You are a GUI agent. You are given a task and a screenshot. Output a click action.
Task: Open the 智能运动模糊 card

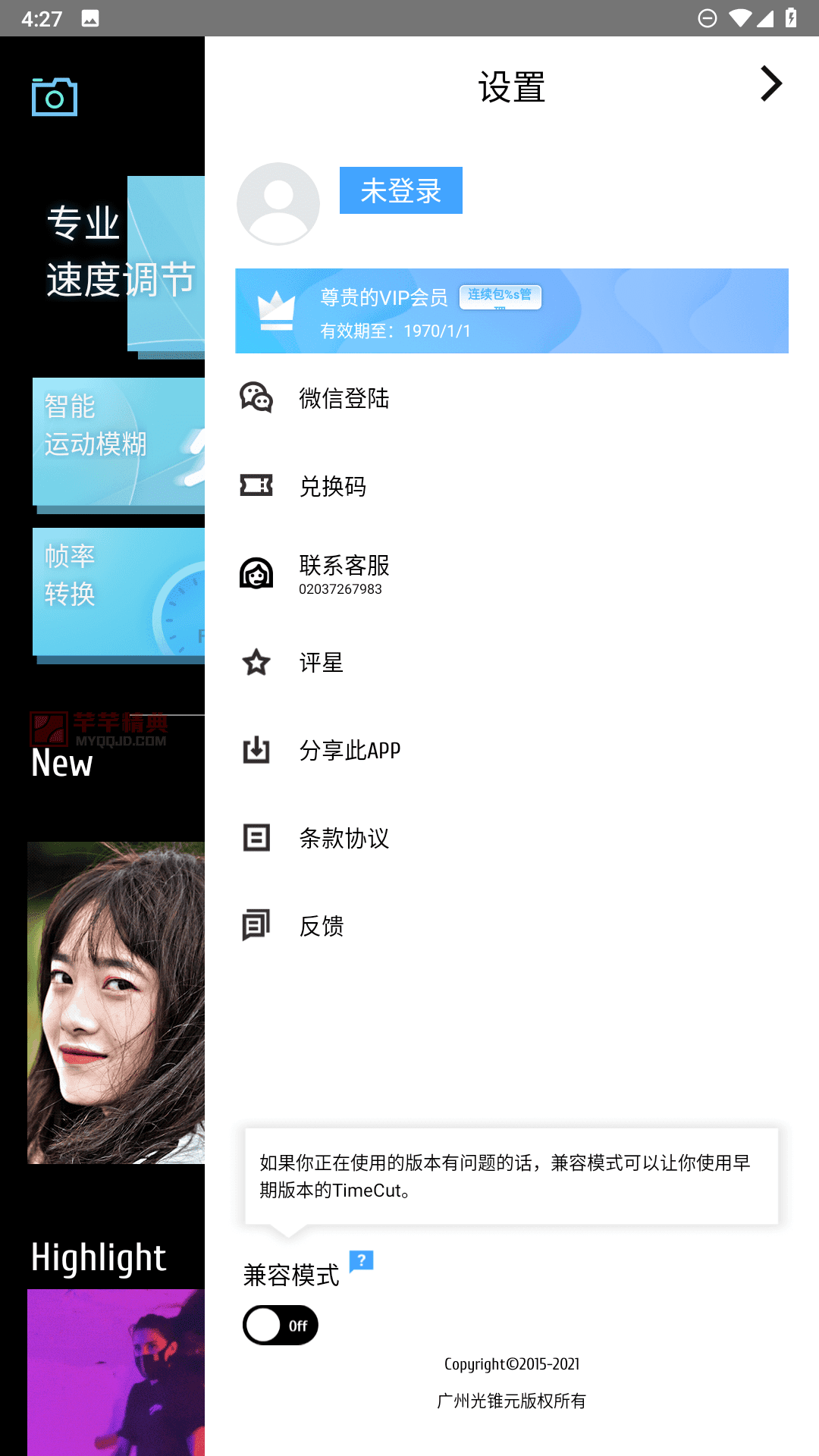[x=118, y=442]
